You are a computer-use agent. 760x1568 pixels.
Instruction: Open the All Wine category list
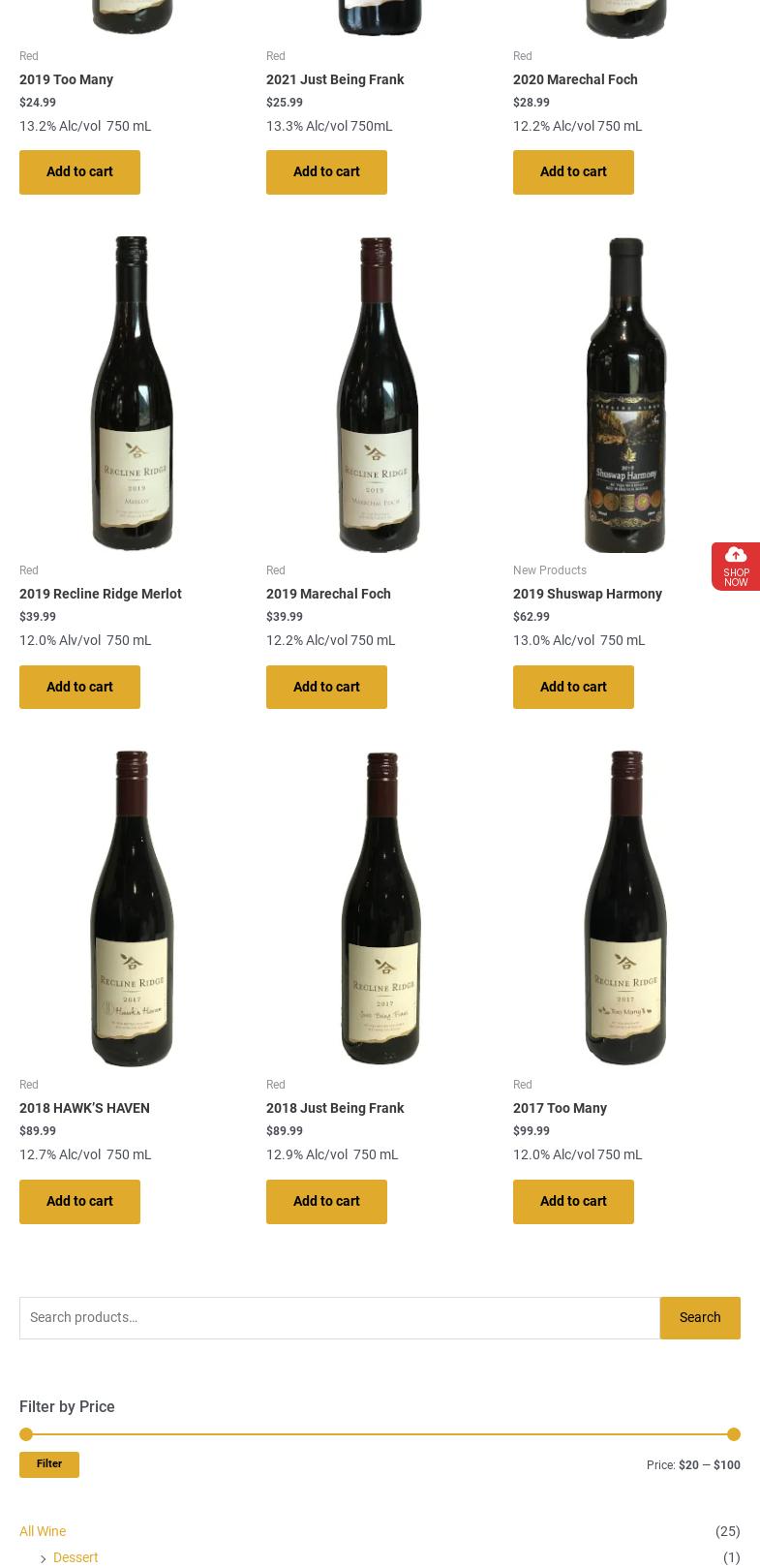43,1531
